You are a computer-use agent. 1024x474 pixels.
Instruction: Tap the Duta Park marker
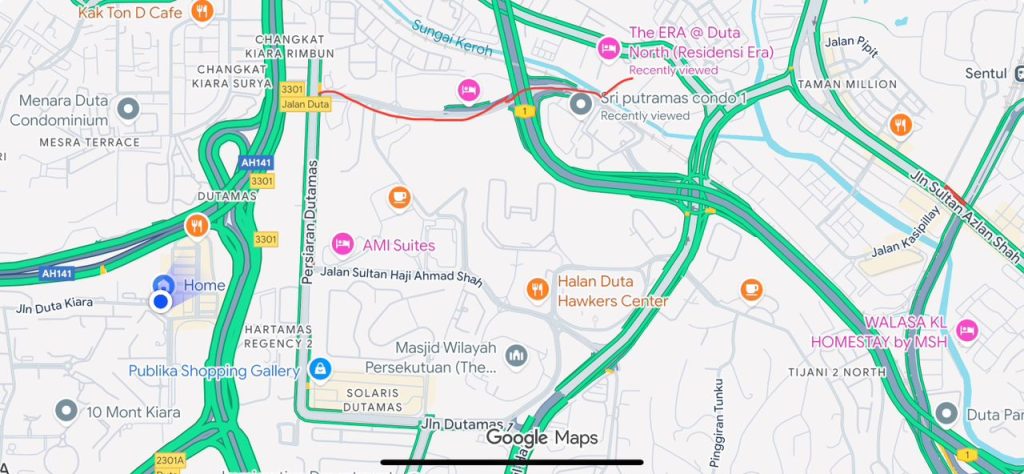[x=947, y=412]
